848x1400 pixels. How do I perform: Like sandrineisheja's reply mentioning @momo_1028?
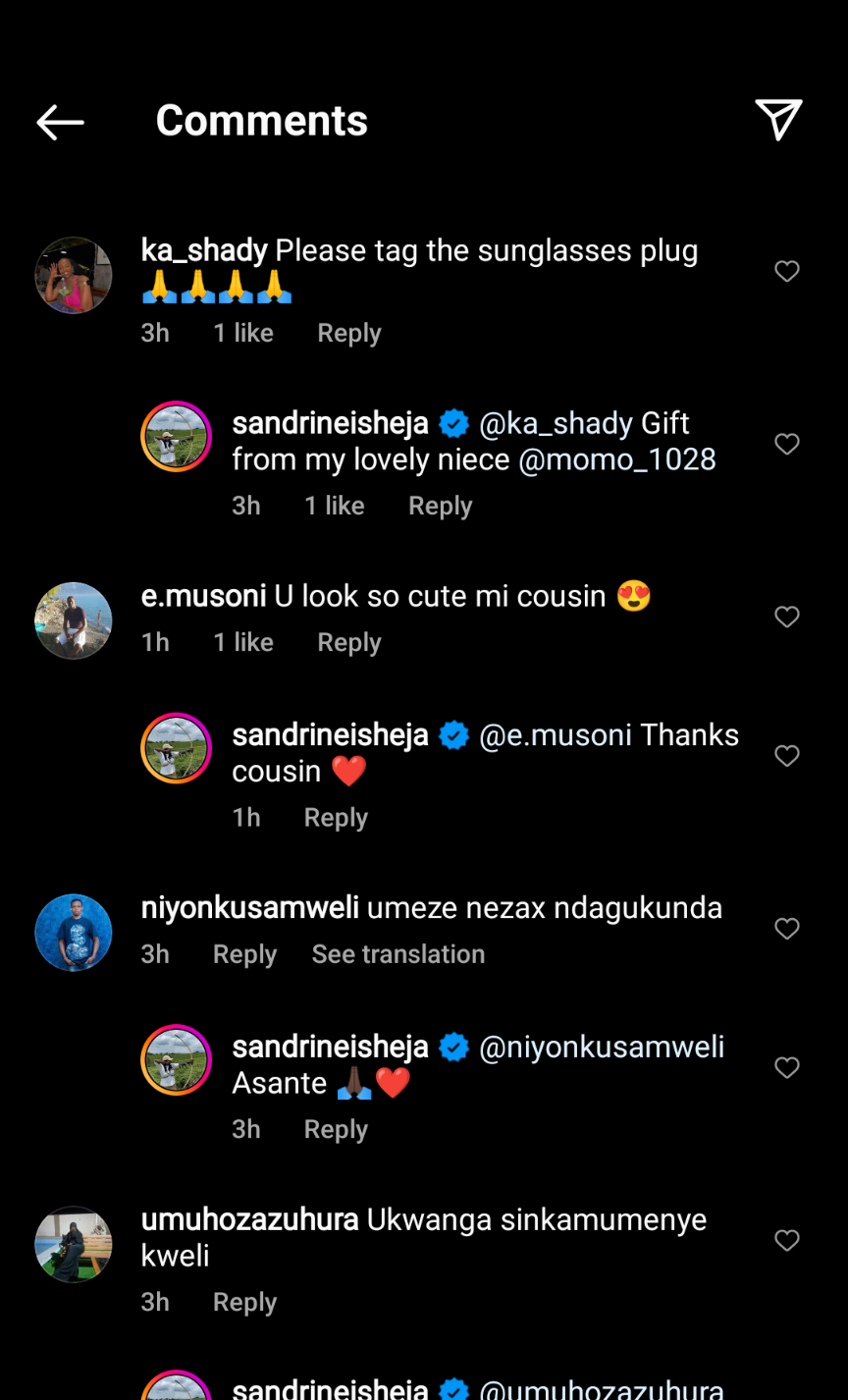click(787, 444)
